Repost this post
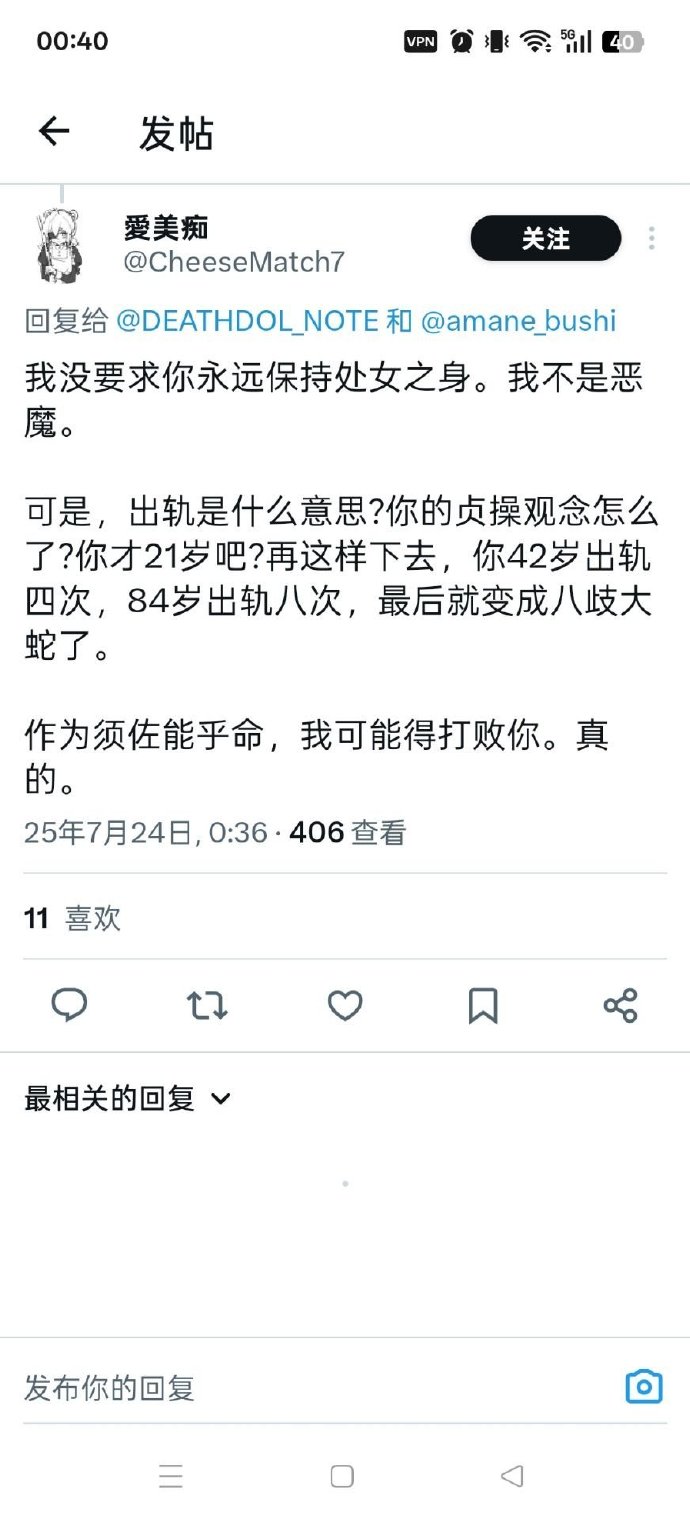Image resolution: width=690 pixels, height=1518 pixels. coord(207,1005)
